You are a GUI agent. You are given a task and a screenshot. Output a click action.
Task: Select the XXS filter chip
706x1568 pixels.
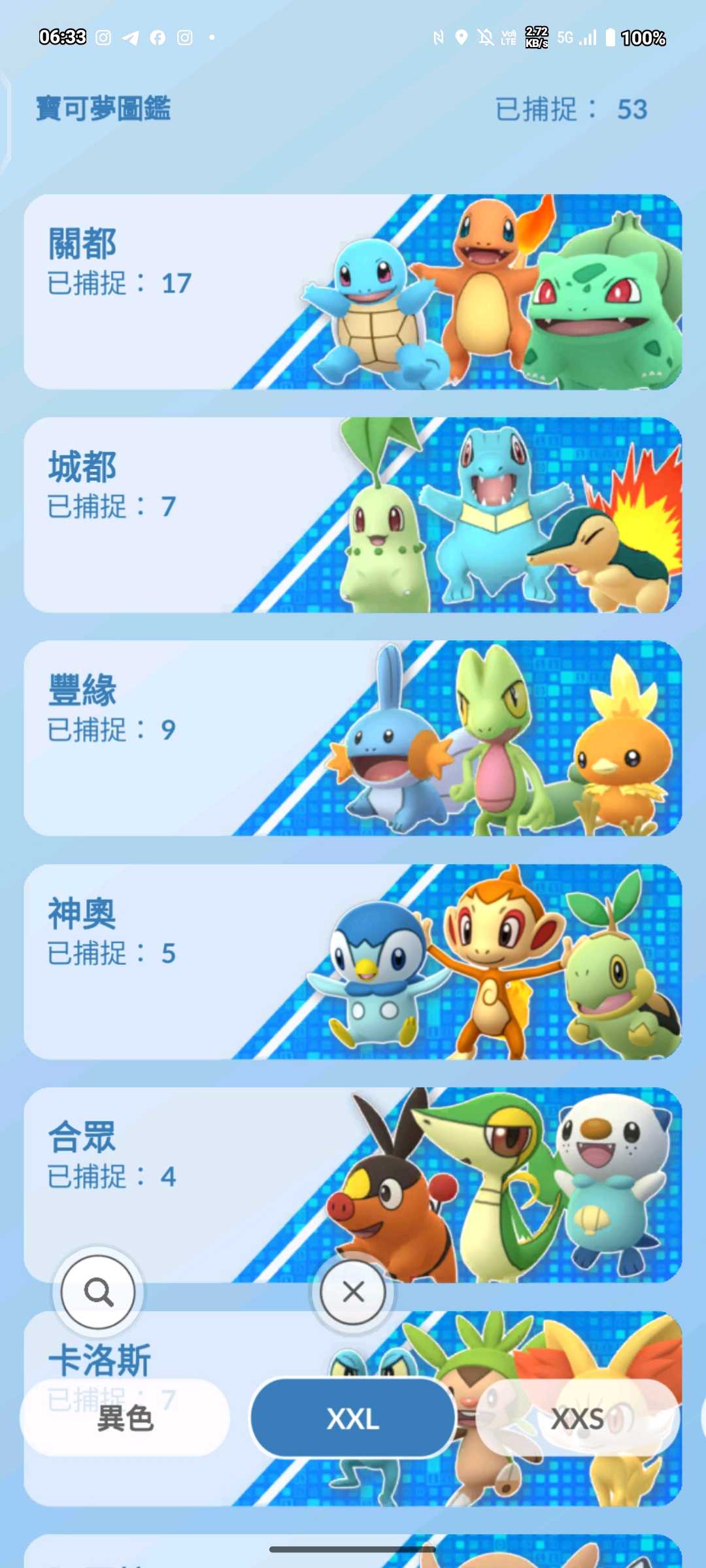coord(578,1418)
